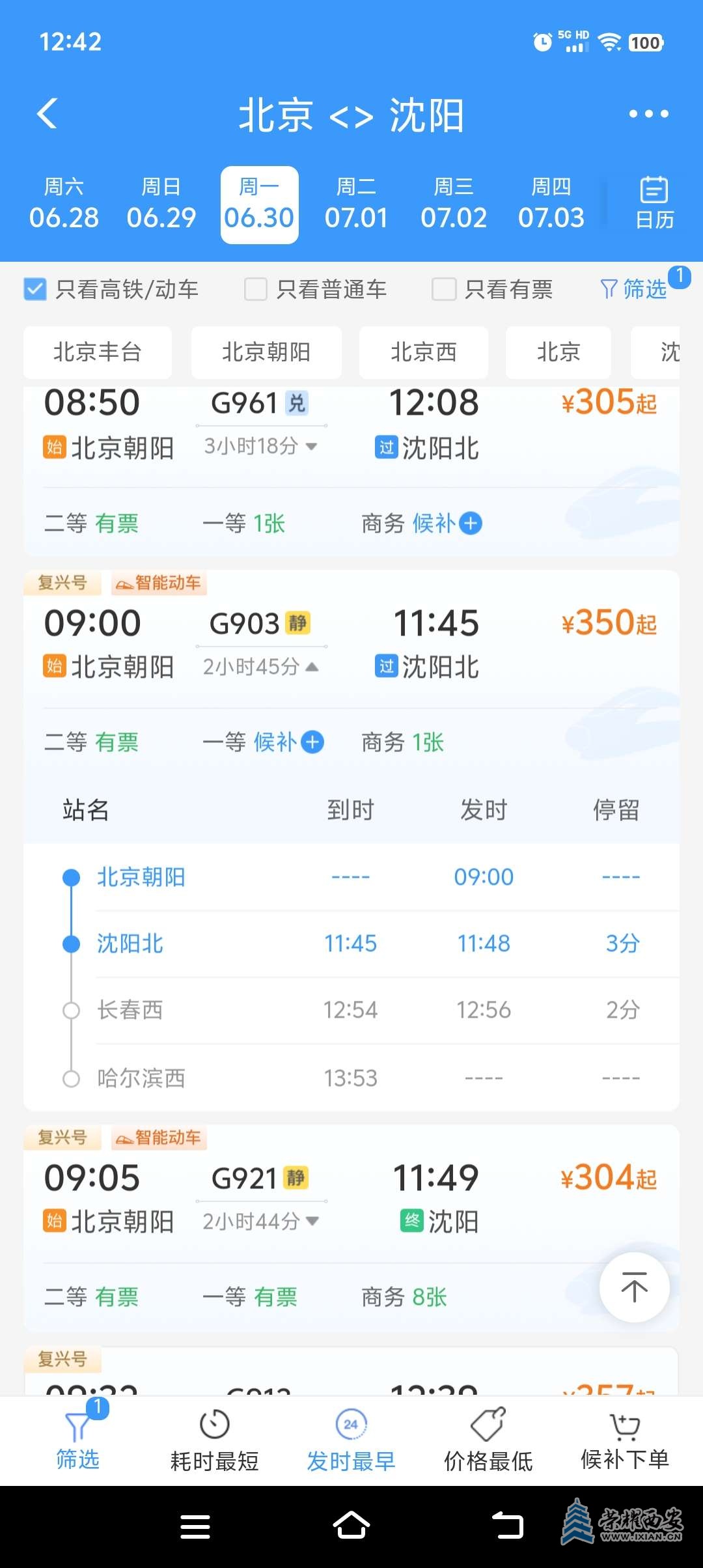Open the 日历 calendar picker
This screenshot has width=703, height=1568.
pos(654,204)
